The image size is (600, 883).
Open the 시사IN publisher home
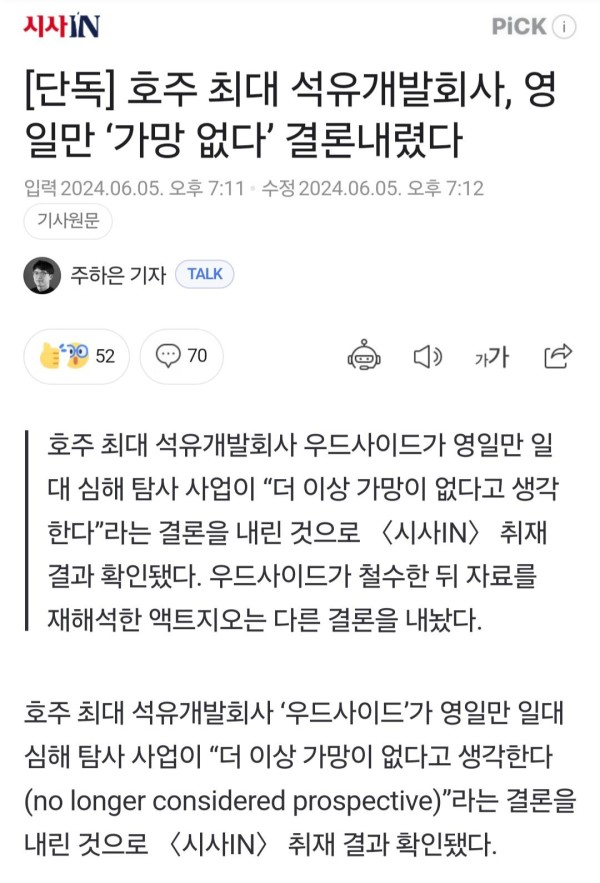[x=61, y=27]
